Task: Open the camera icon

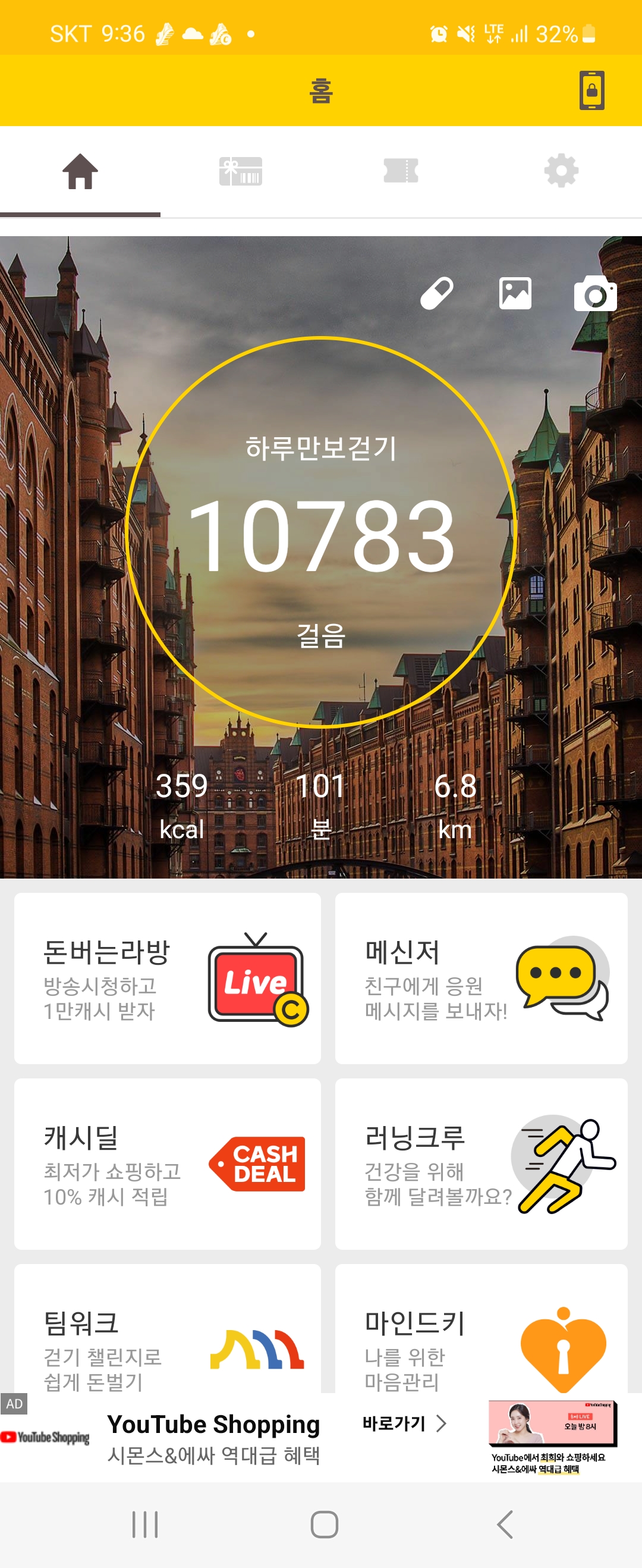Action: point(594,294)
